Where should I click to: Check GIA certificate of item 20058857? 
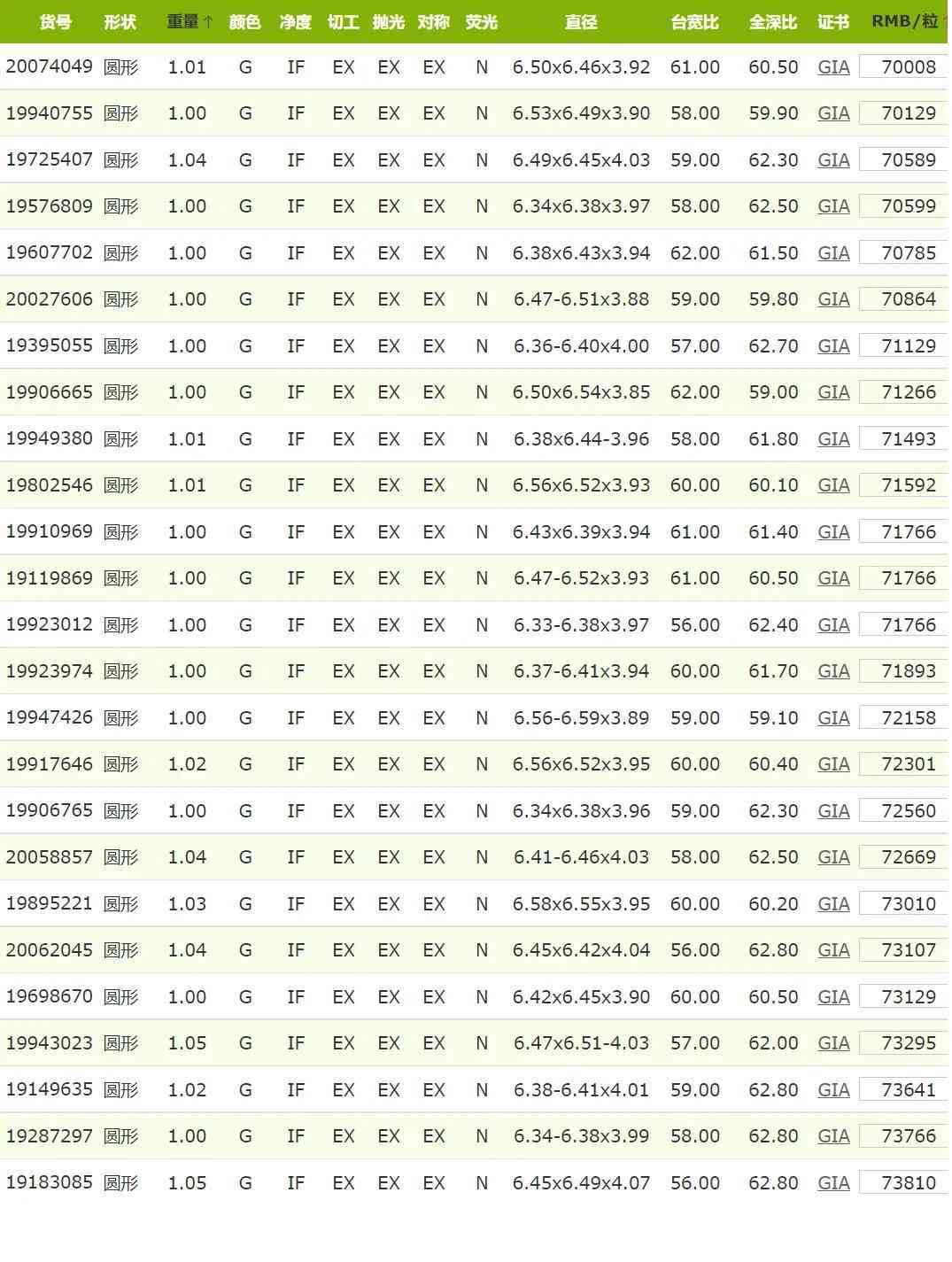pos(833,857)
